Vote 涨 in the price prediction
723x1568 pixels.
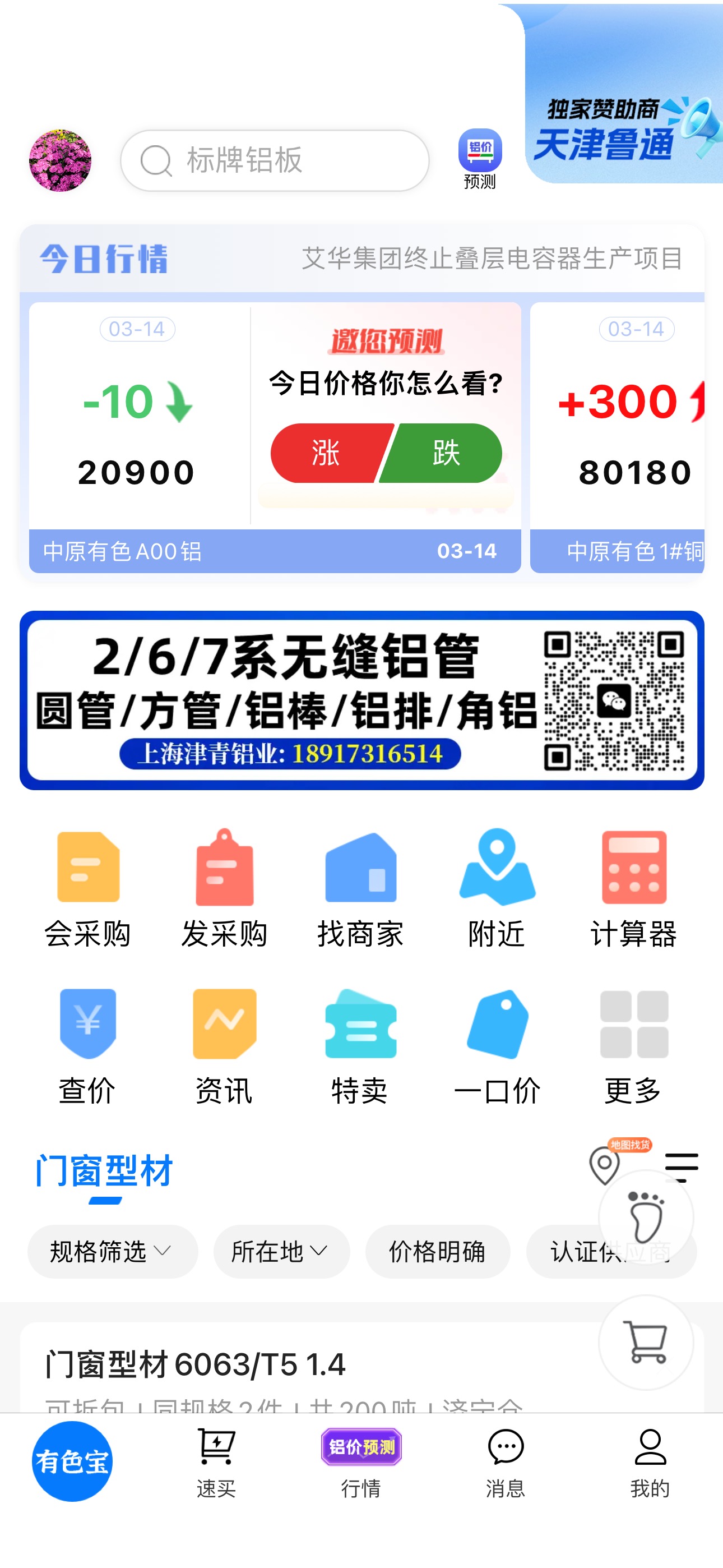tap(327, 454)
